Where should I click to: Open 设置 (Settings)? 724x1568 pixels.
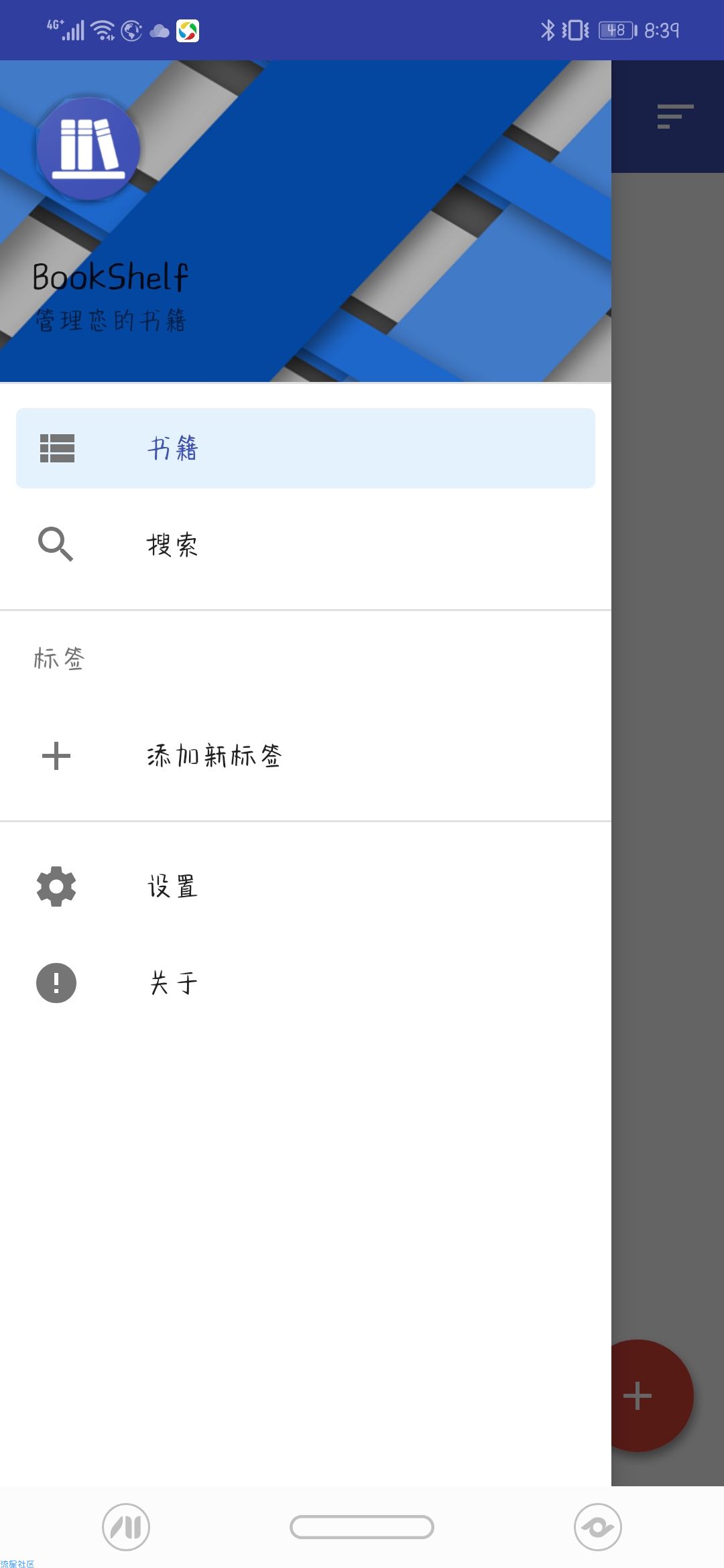tap(305, 887)
